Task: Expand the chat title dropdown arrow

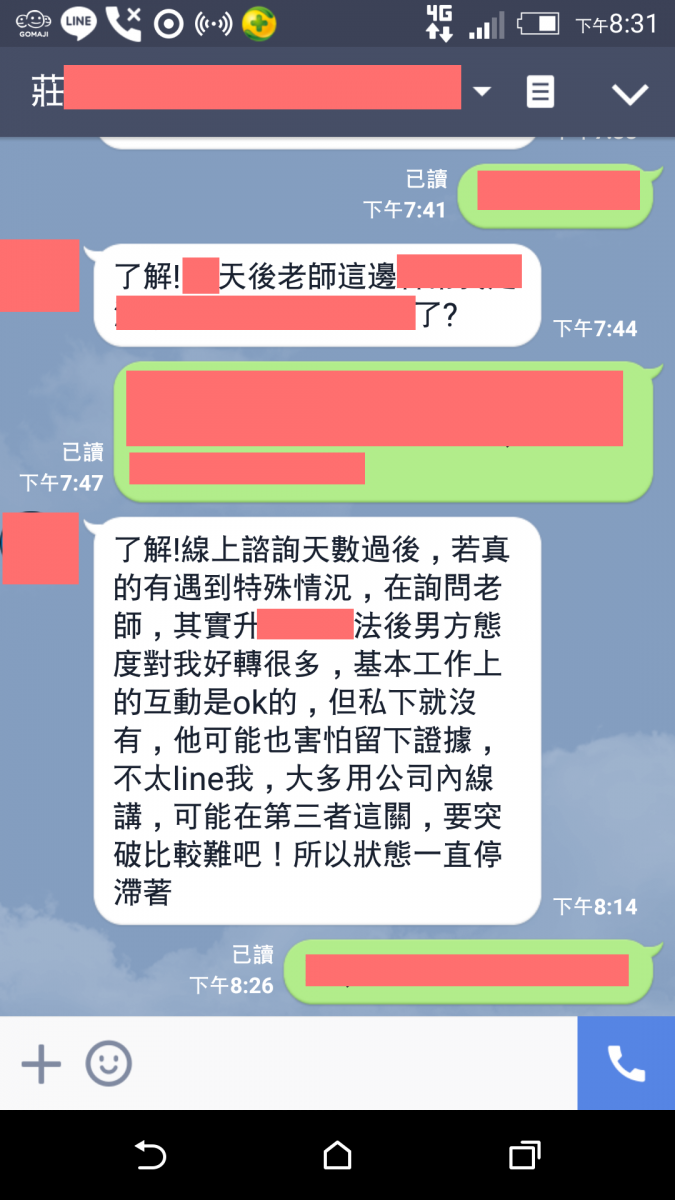Action: [482, 92]
